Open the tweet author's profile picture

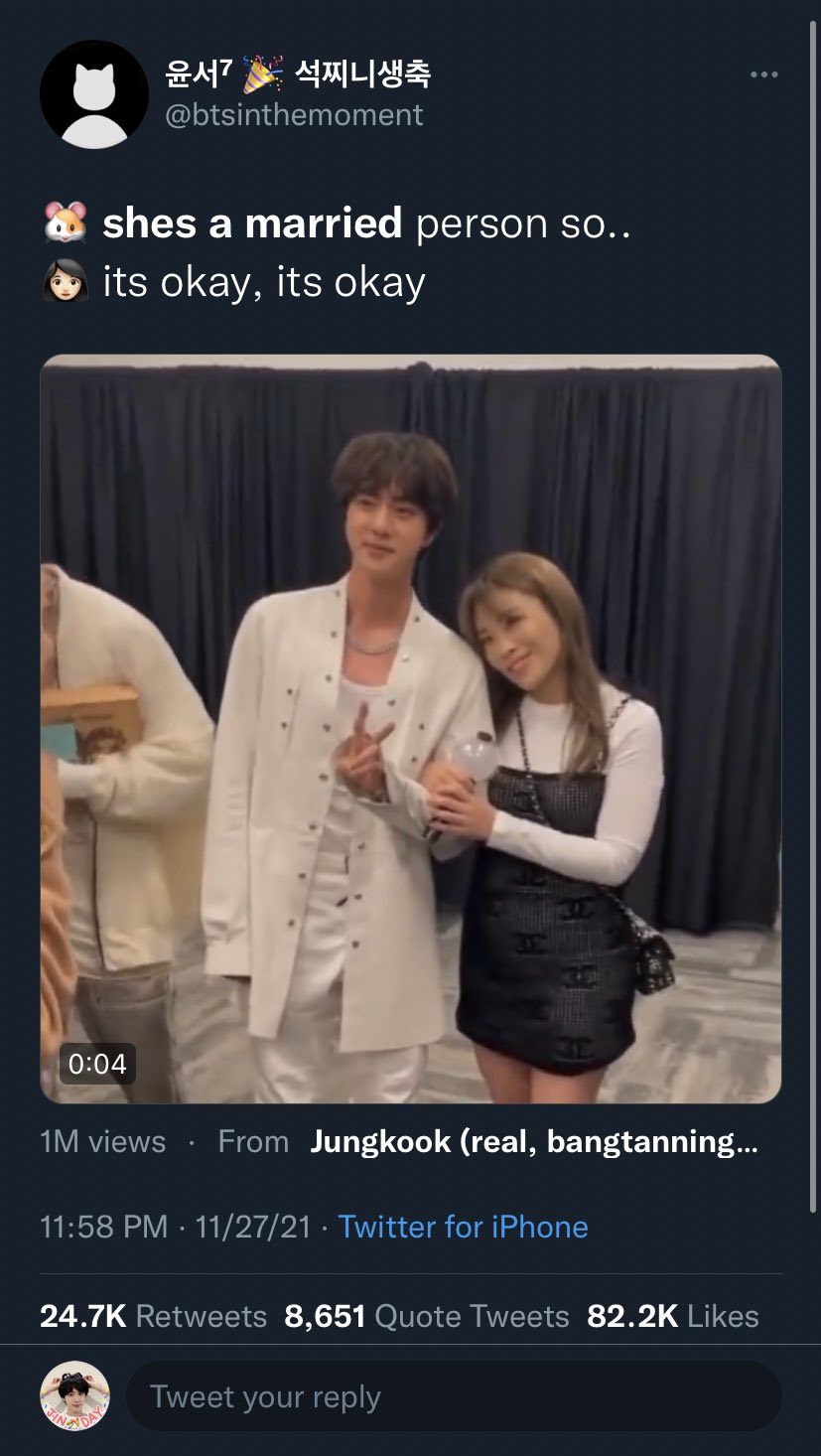click(93, 94)
